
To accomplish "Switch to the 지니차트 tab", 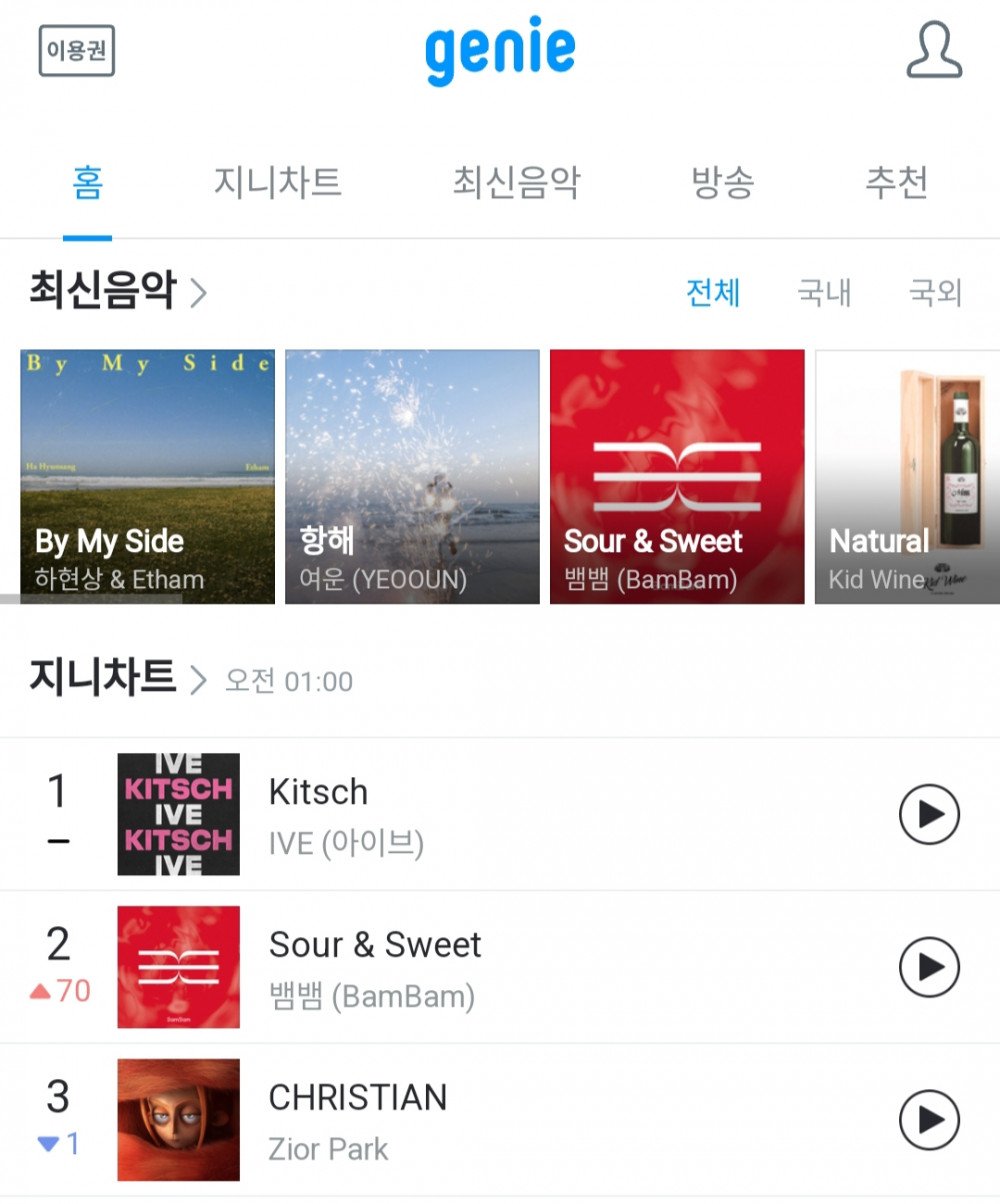I will point(277,184).
